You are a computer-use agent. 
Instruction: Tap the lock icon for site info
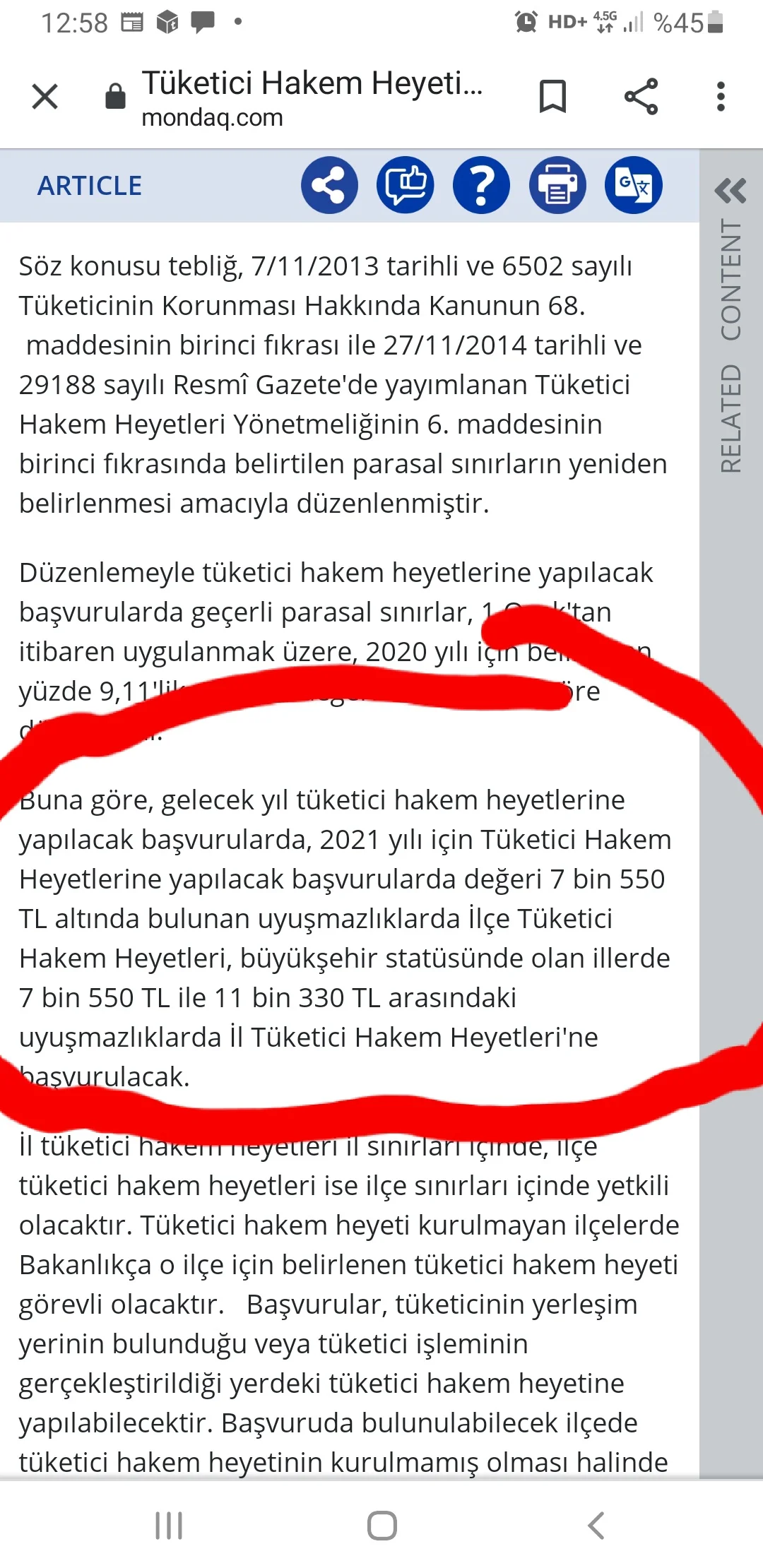[115, 97]
